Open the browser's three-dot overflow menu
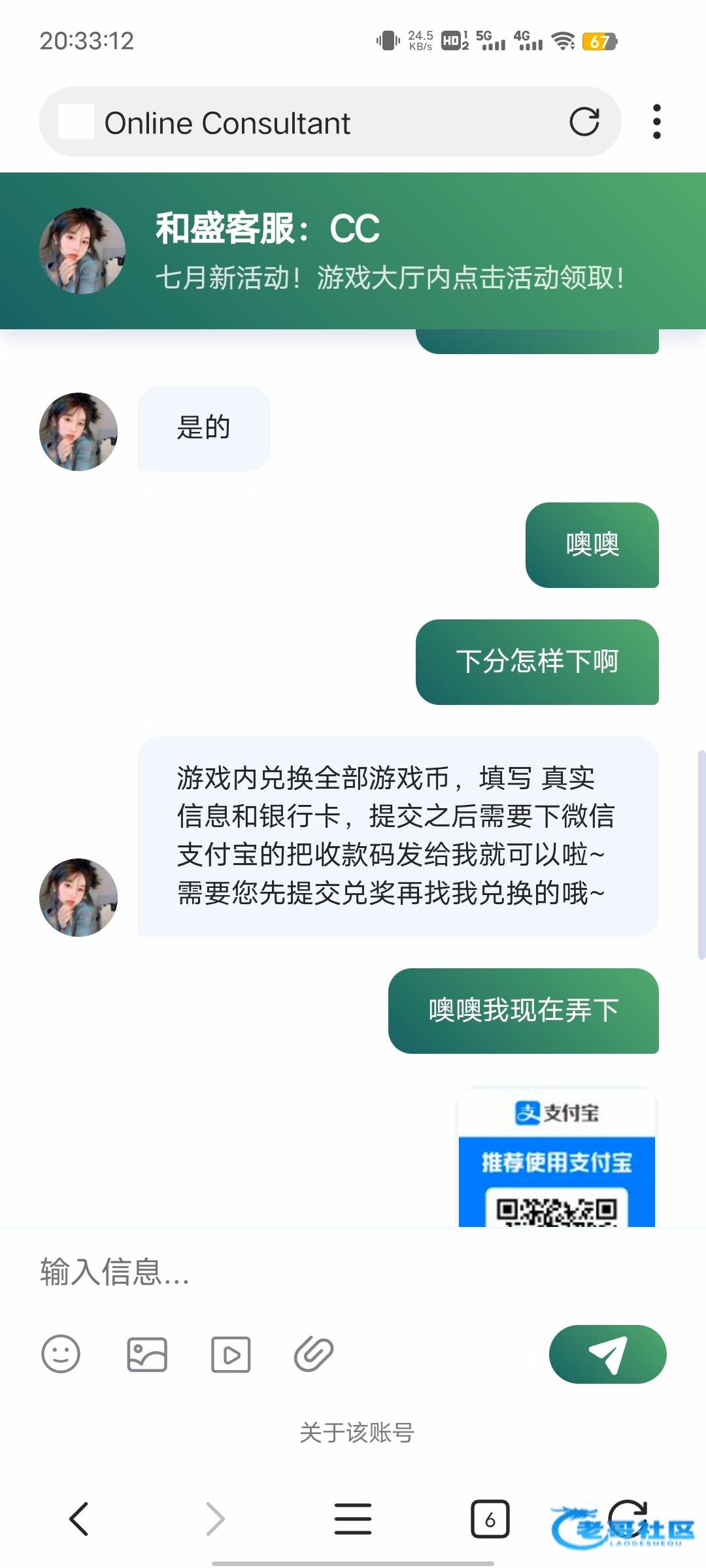Image resolution: width=706 pixels, height=1568 pixels. pos(656,122)
